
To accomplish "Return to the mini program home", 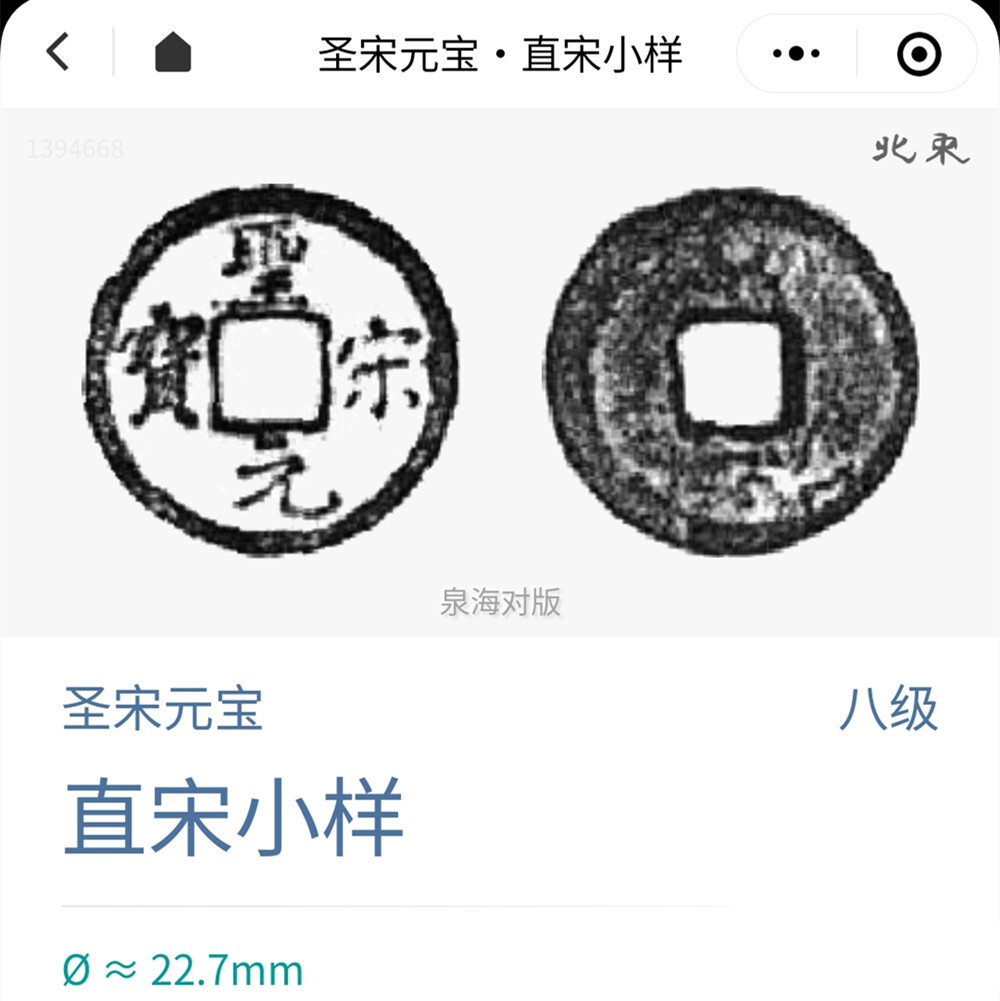I will (173, 52).
